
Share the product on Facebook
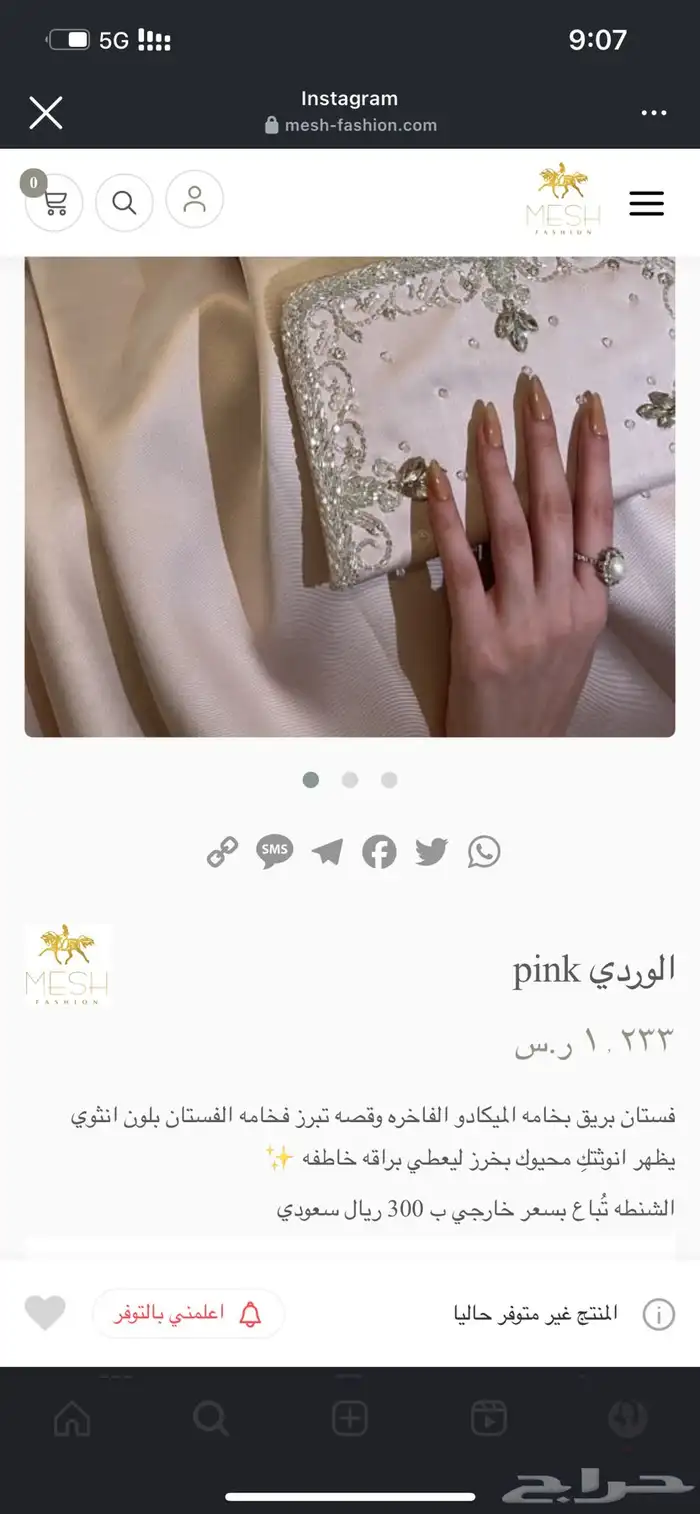(379, 852)
